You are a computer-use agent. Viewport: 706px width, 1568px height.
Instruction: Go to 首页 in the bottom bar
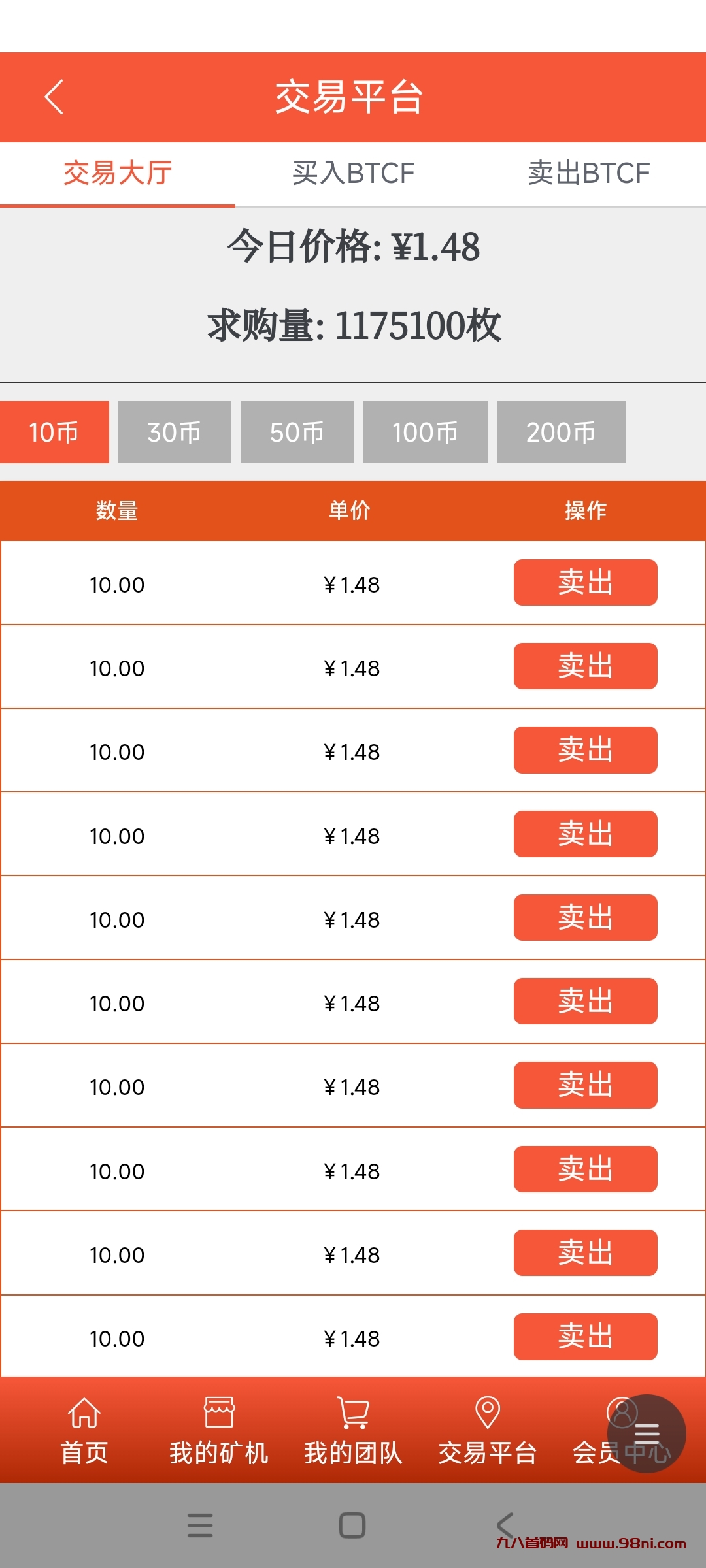84,1431
